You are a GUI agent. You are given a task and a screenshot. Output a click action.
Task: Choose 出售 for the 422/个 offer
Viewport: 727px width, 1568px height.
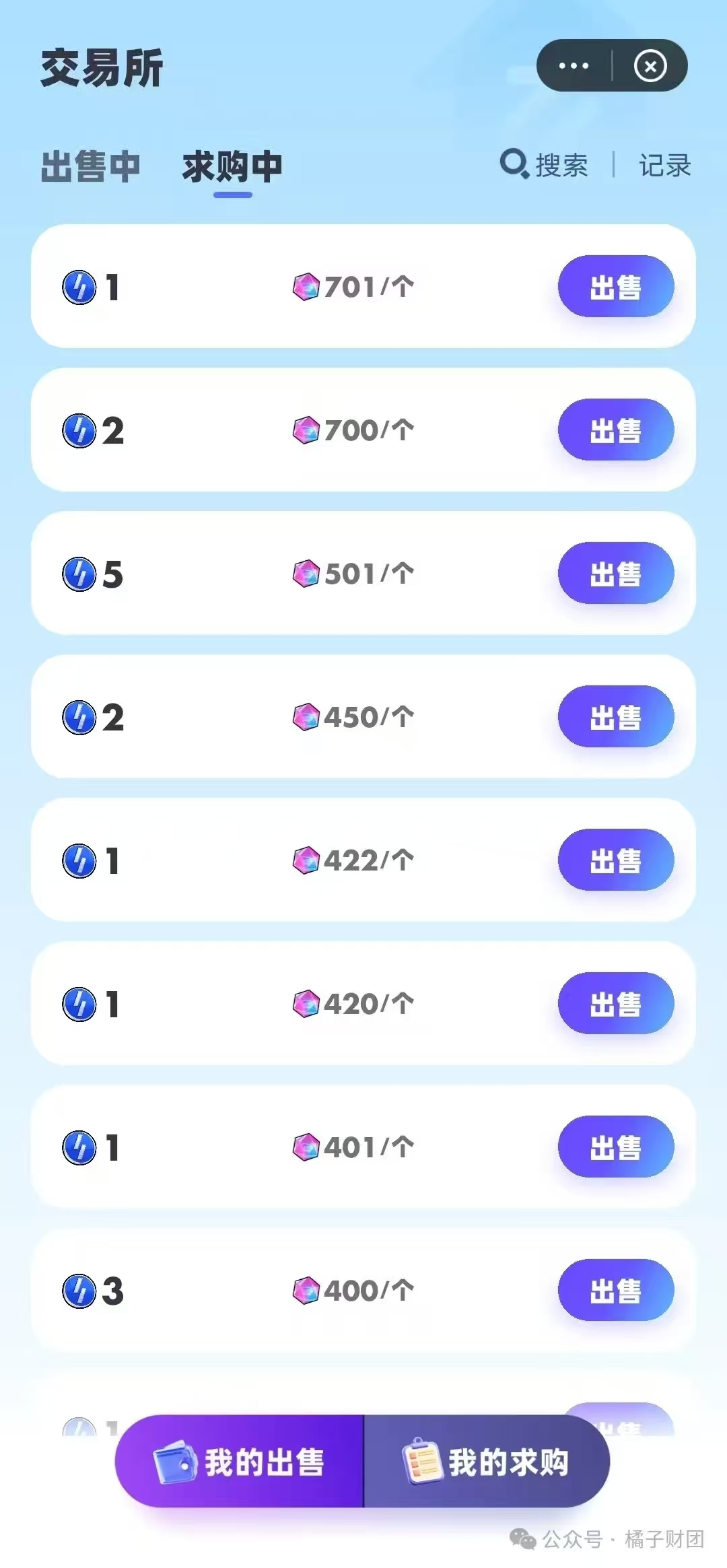615,860
